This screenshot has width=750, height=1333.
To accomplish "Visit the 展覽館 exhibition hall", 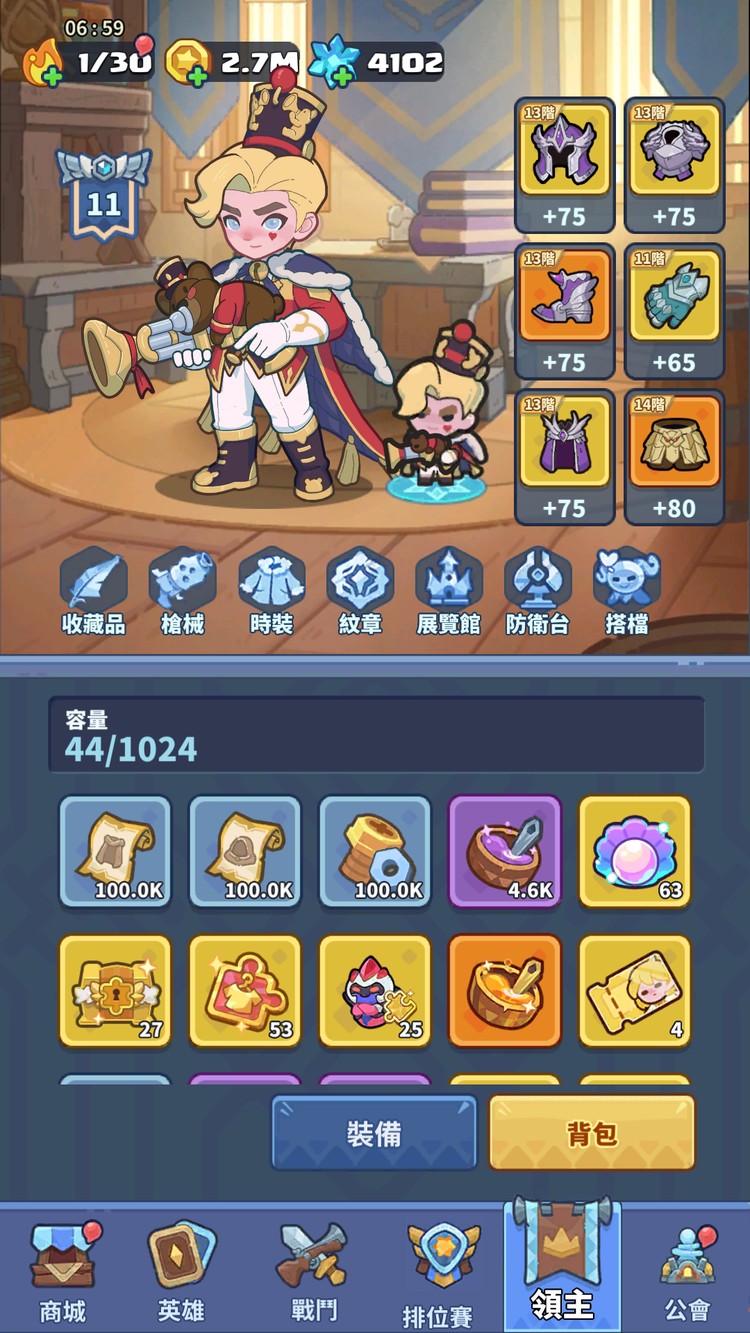I will click(449, 592).
